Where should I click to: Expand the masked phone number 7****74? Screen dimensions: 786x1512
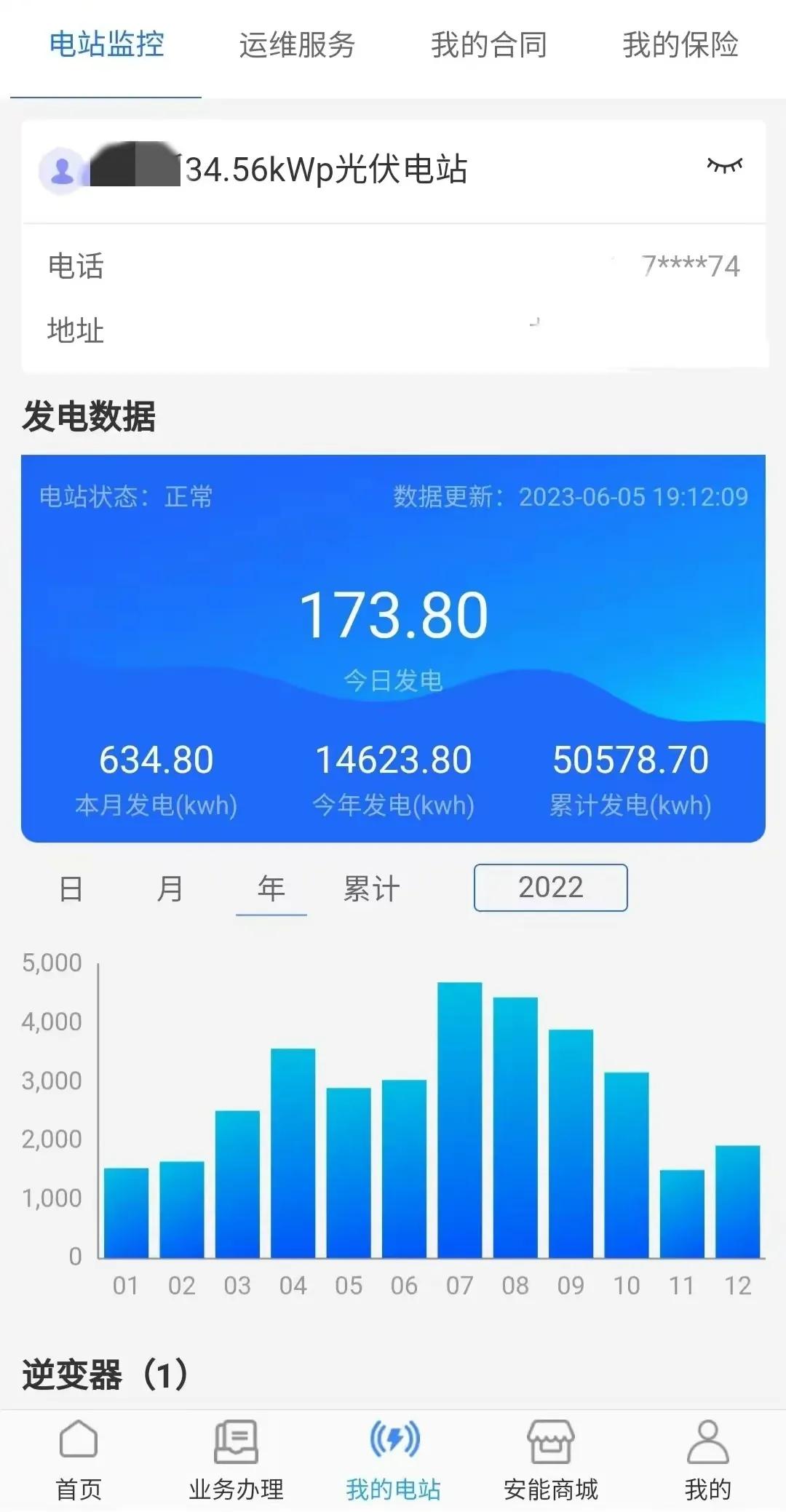(x=690, y=266)
